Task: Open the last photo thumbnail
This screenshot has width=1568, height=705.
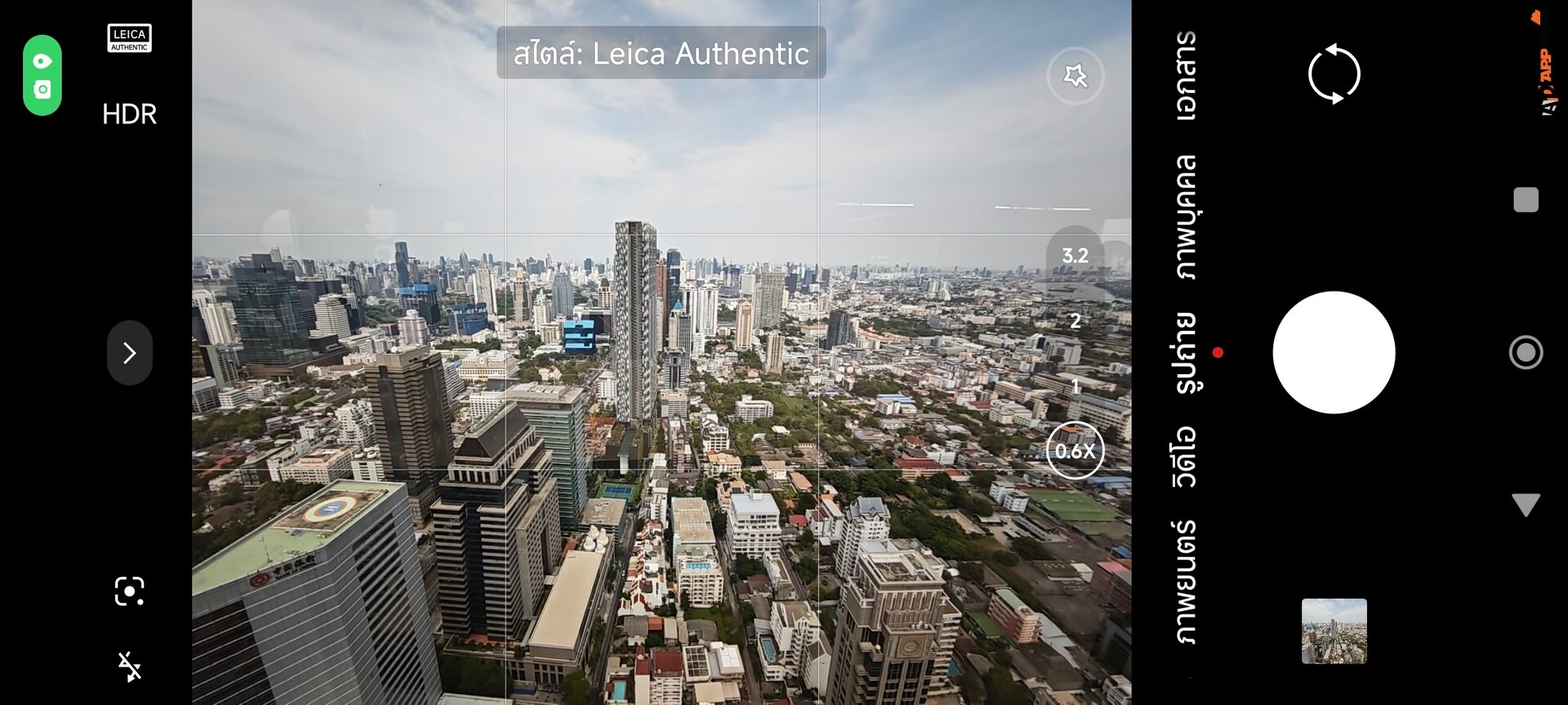Action: pyautogui.click(x=1334, y=631)
